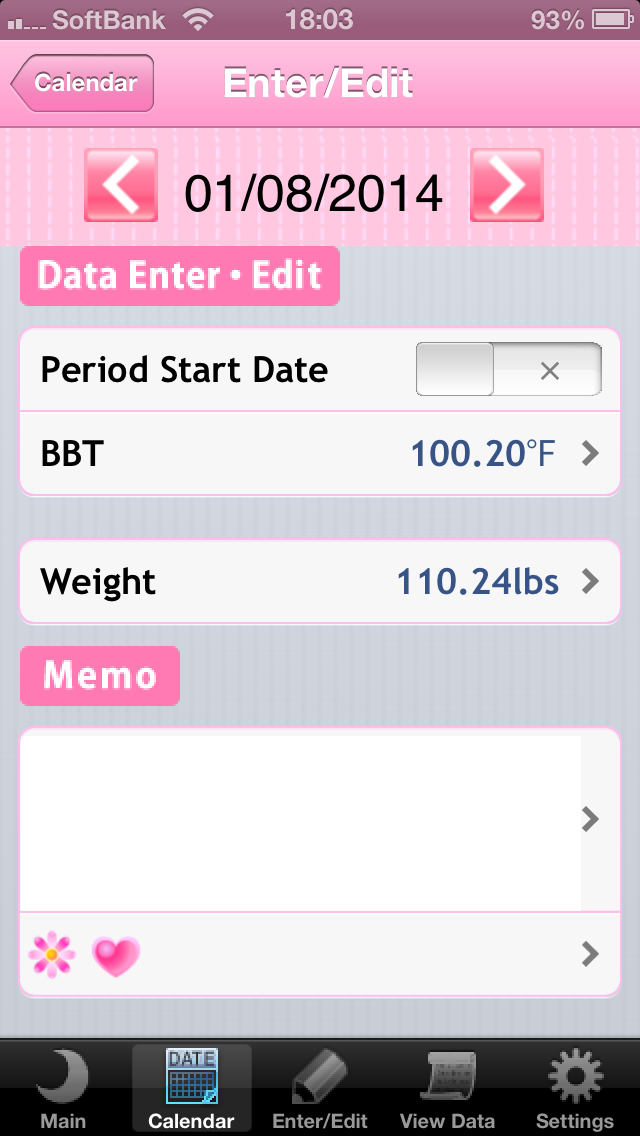Open the flower and heart icons row
The height and width of the screenshot is (1136, 640).
pyautogui.click(x=320, y=954)
